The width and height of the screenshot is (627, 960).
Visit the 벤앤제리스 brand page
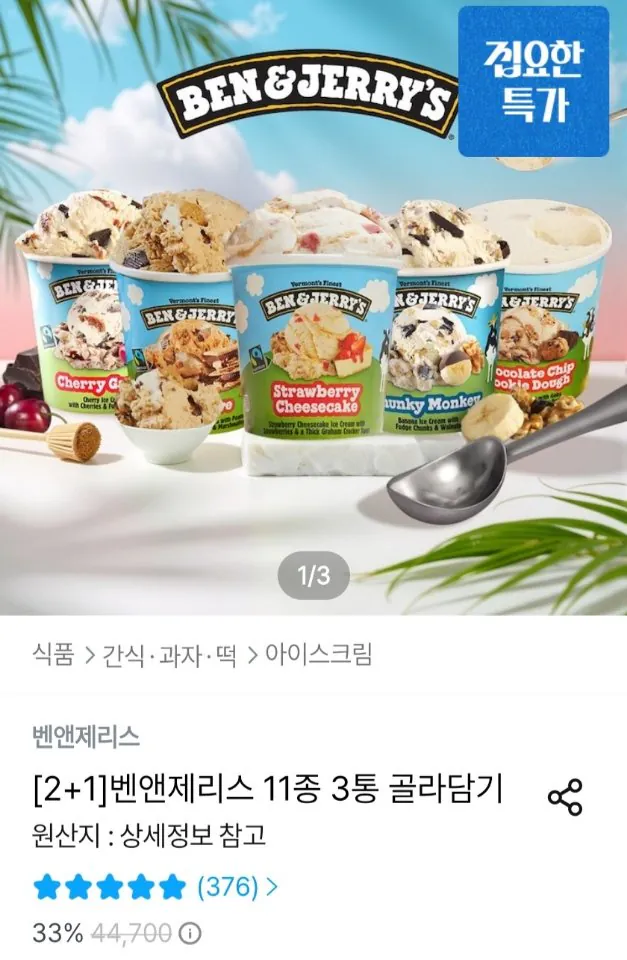(86, 738)
